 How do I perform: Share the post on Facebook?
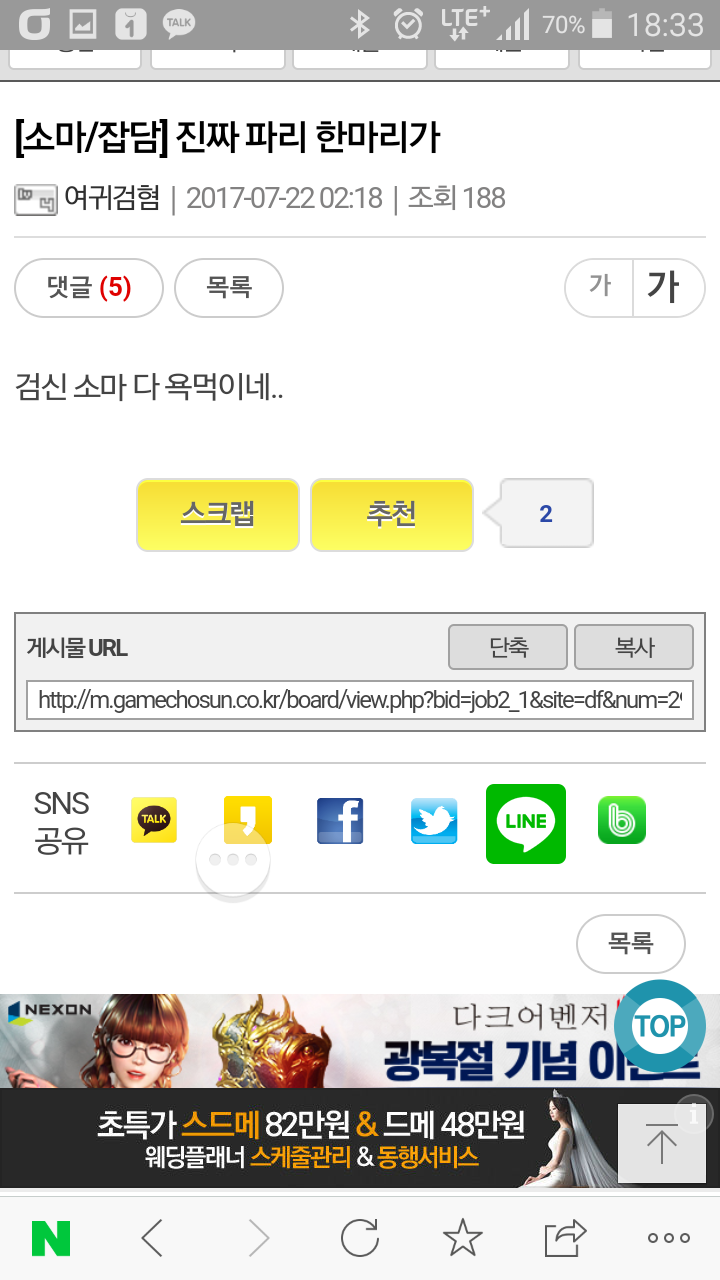(x=340, y=821)
